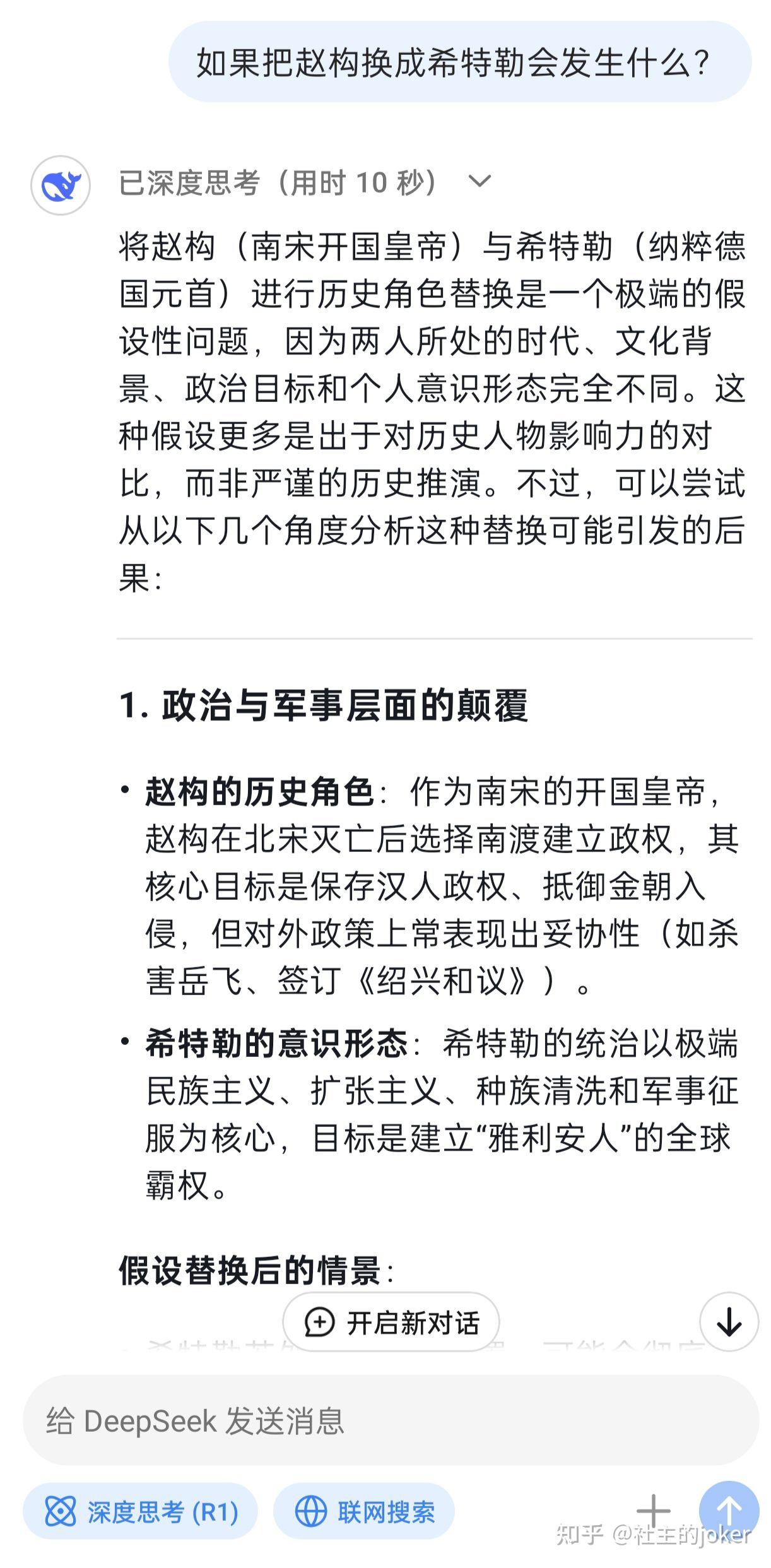Jump to bottom with the down arrow
The height and width of the screenshot is (1568, 771).
tap(729, 1322)
